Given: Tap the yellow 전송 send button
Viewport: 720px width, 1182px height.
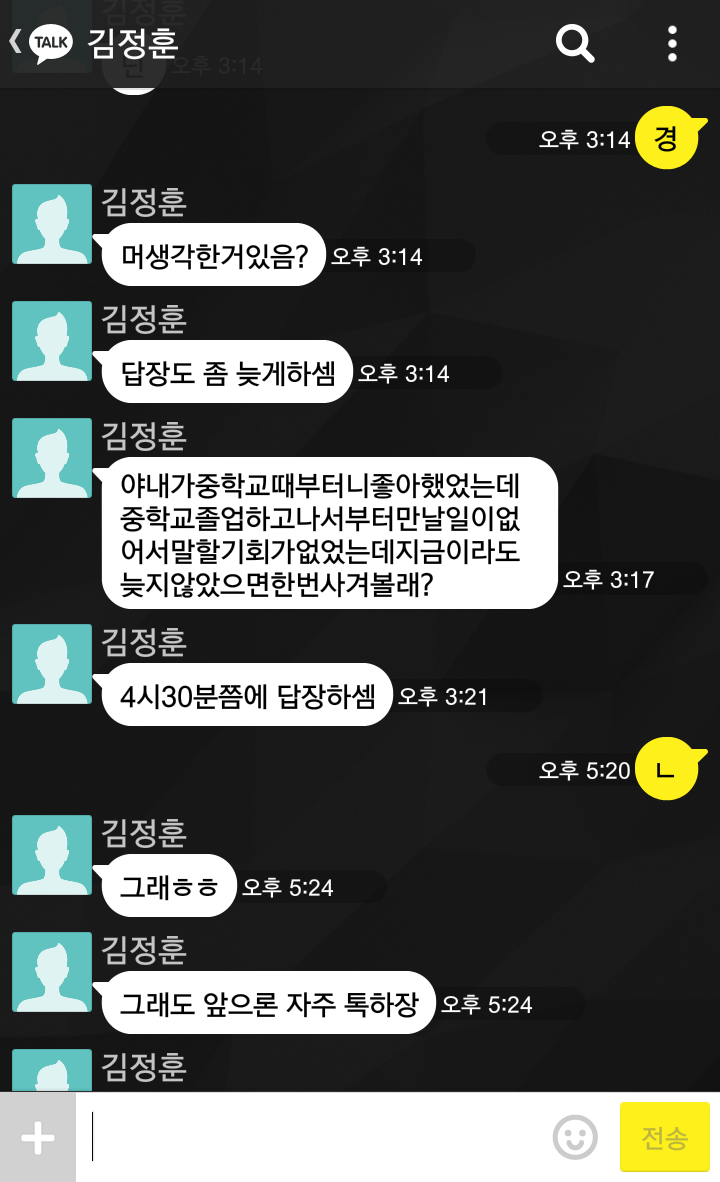Looking at the screenshot, I should point(664,1137).
